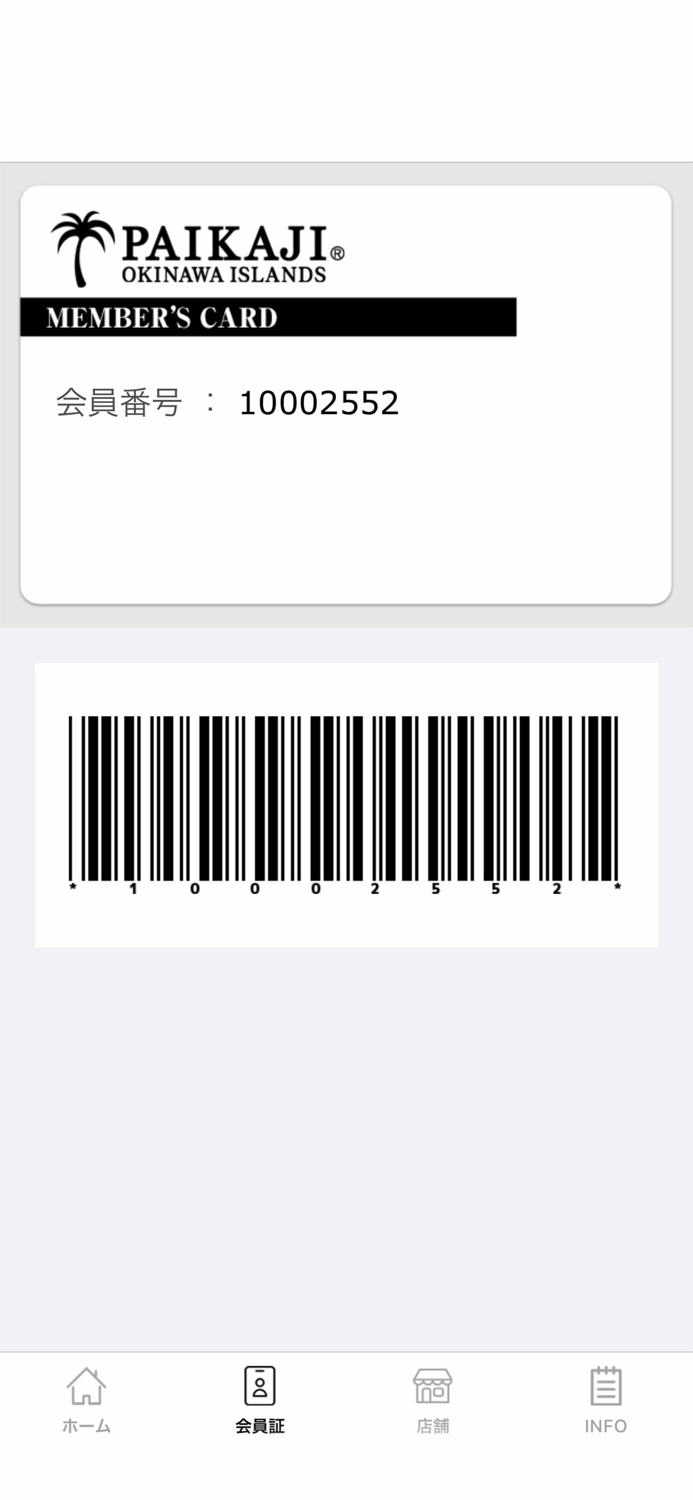Select the 会員証 tab
Screen dimensions: 693x1500
pyautogui.click(x=260, y=1400)
